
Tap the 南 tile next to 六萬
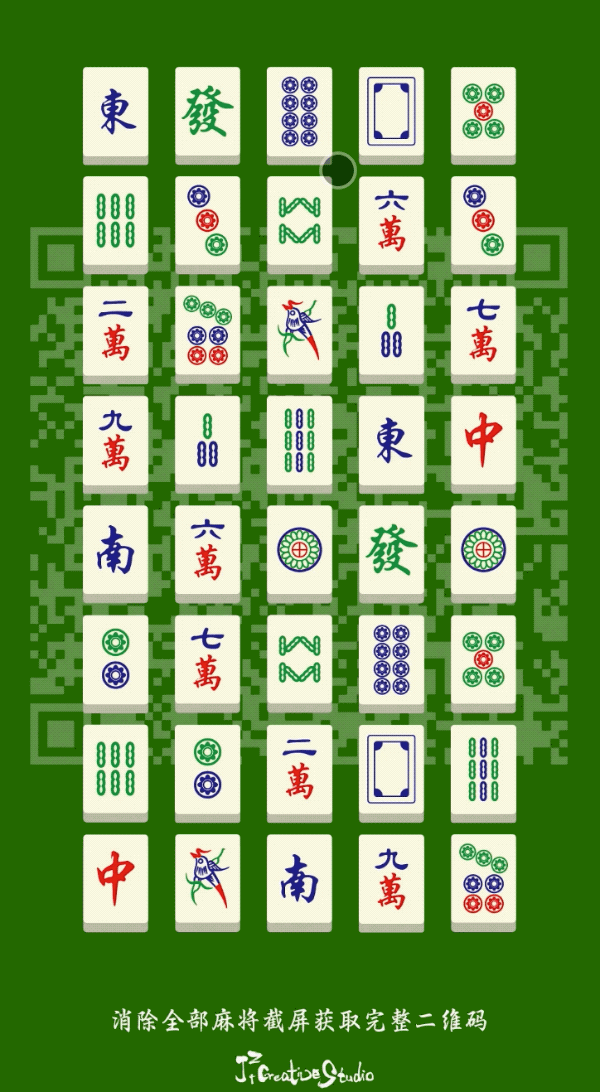point(115,550)
